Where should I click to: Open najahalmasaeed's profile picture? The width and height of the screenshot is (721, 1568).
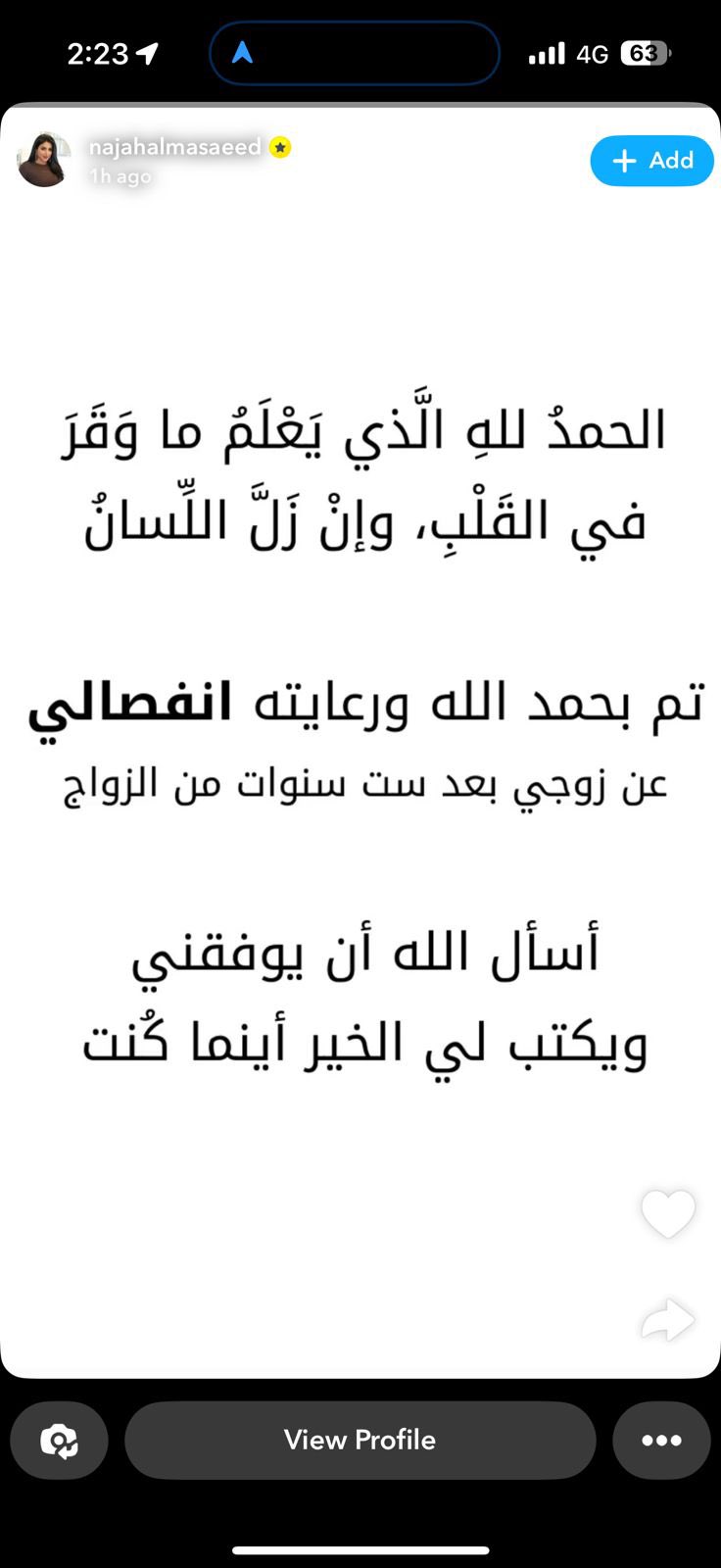pos(44,160)
